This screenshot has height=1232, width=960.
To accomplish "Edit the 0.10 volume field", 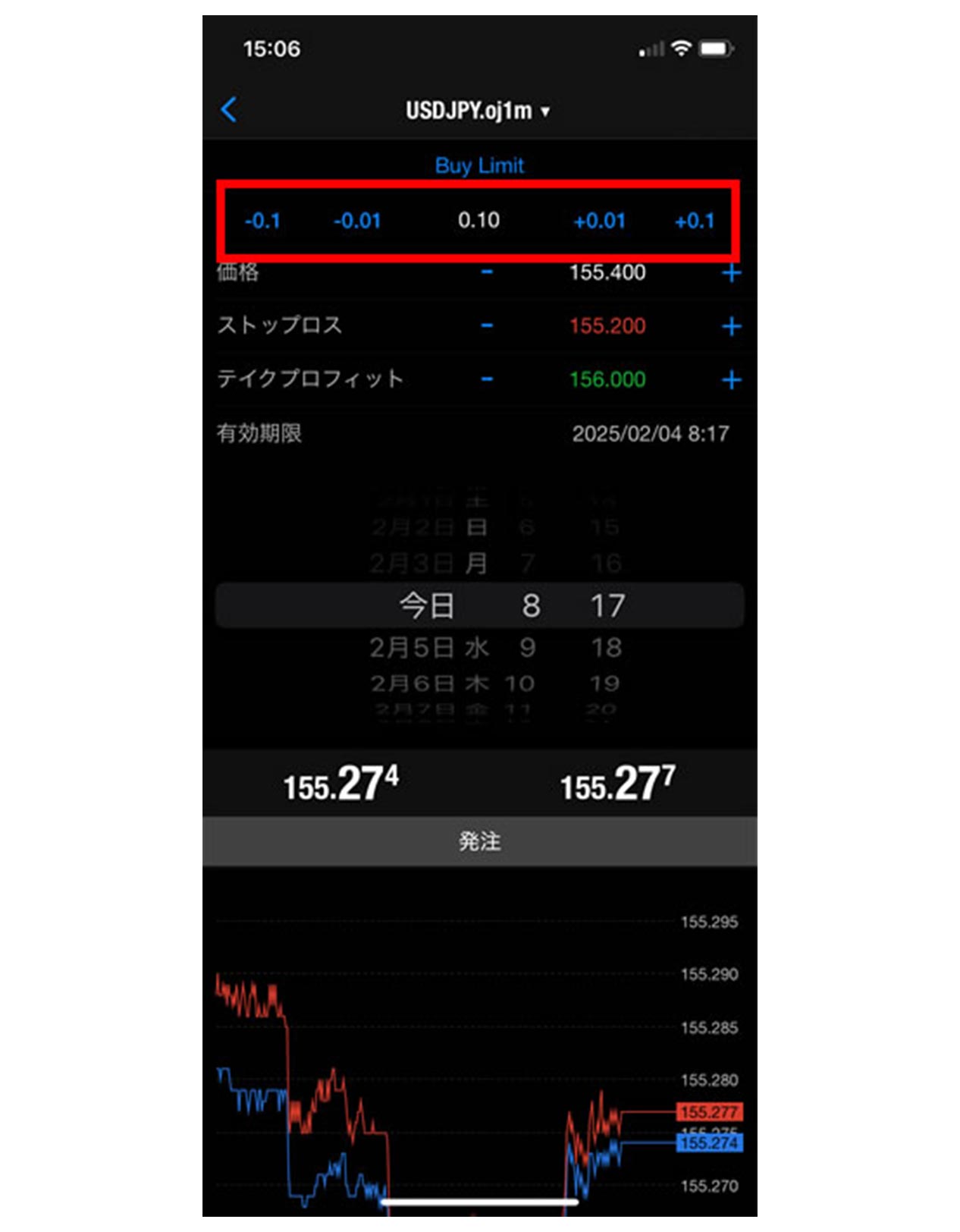I will pos(478,221).
